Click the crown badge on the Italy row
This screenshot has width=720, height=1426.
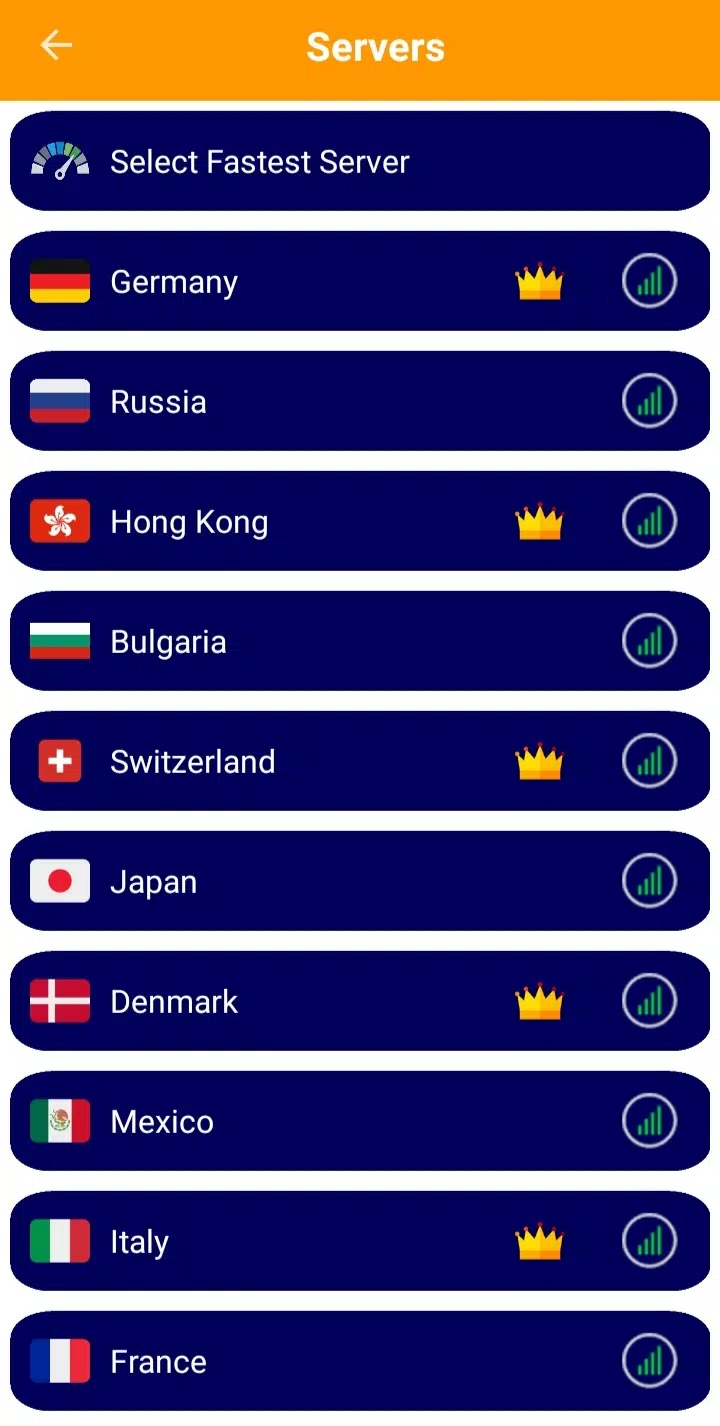pyautogui.click(x=539, y=1241)
